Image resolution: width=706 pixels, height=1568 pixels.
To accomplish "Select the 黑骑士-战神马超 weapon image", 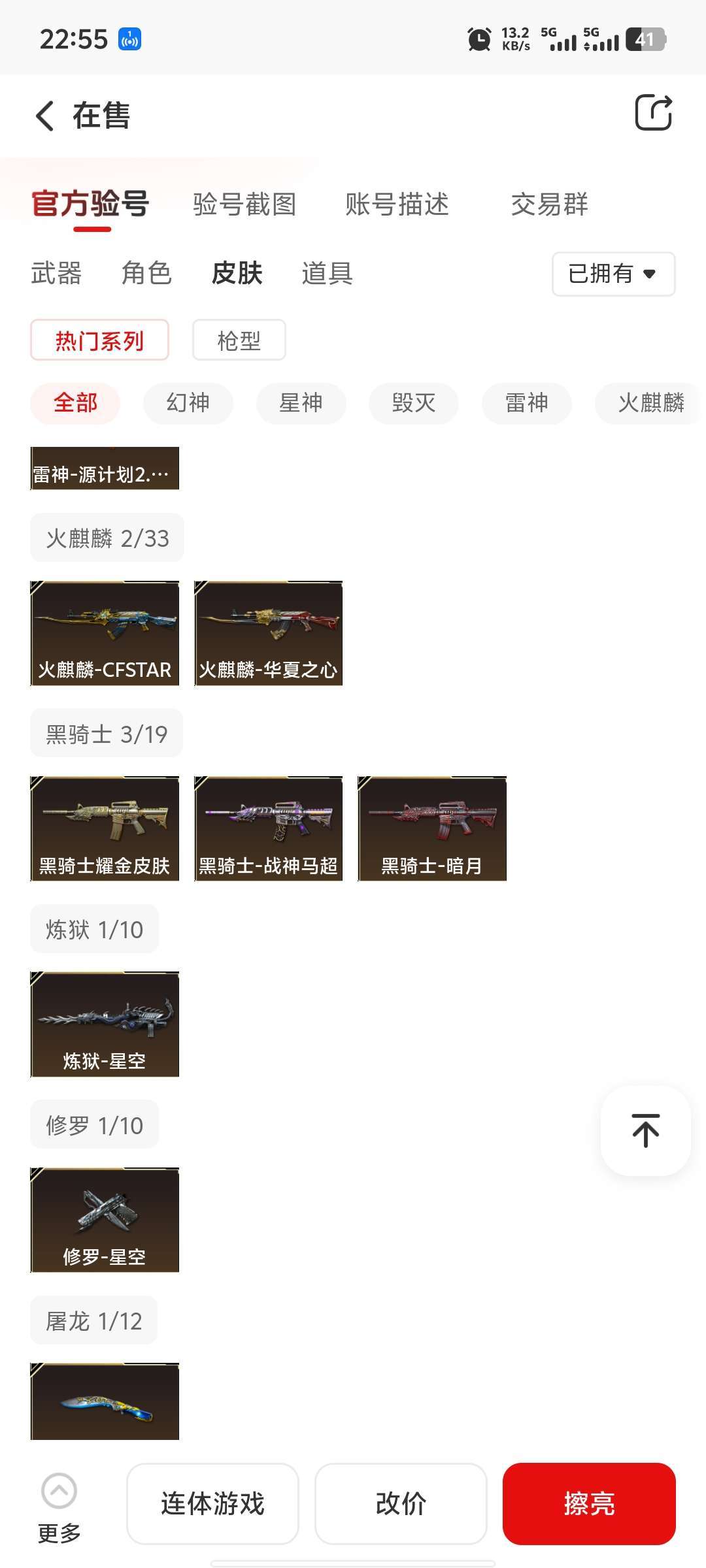I will click(269, 828).
